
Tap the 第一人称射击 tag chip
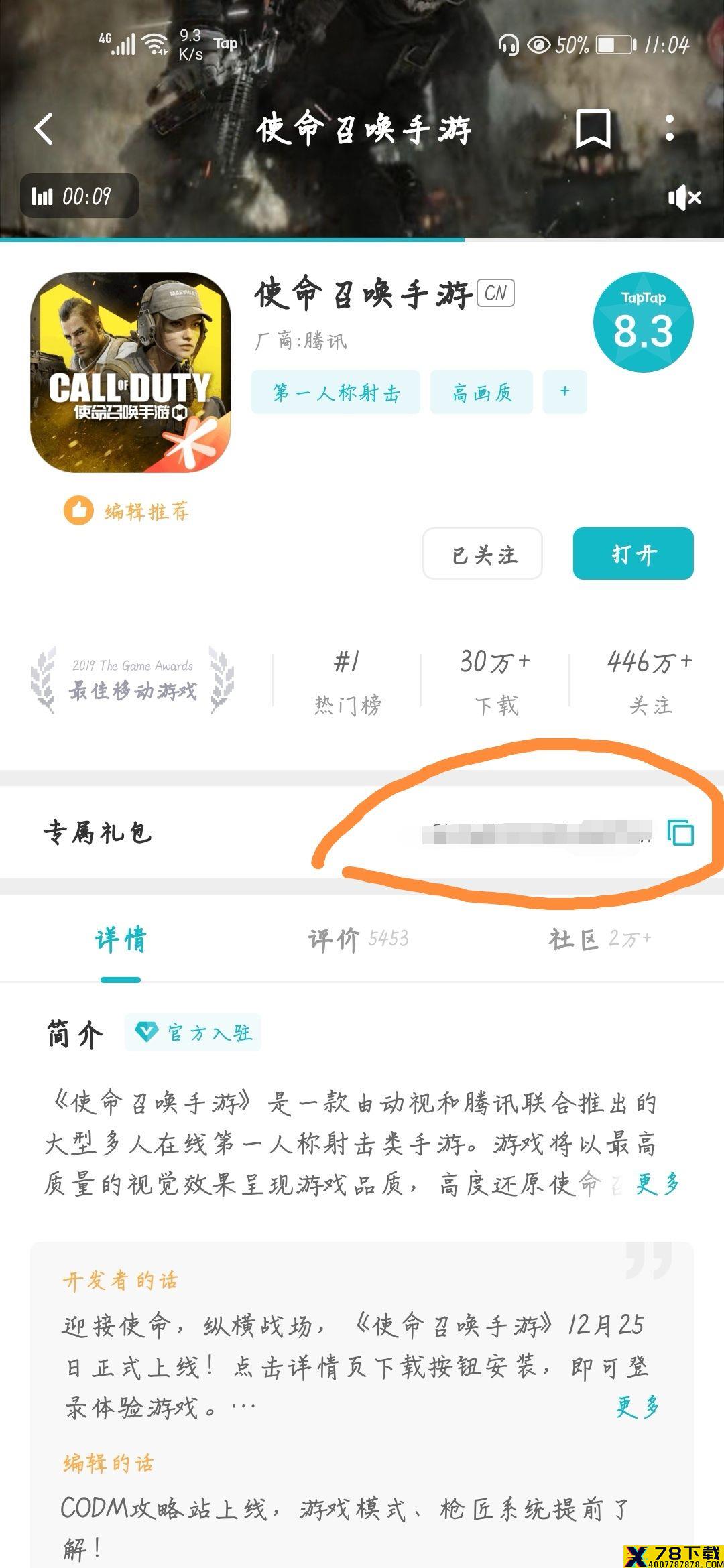click(336, 392)
